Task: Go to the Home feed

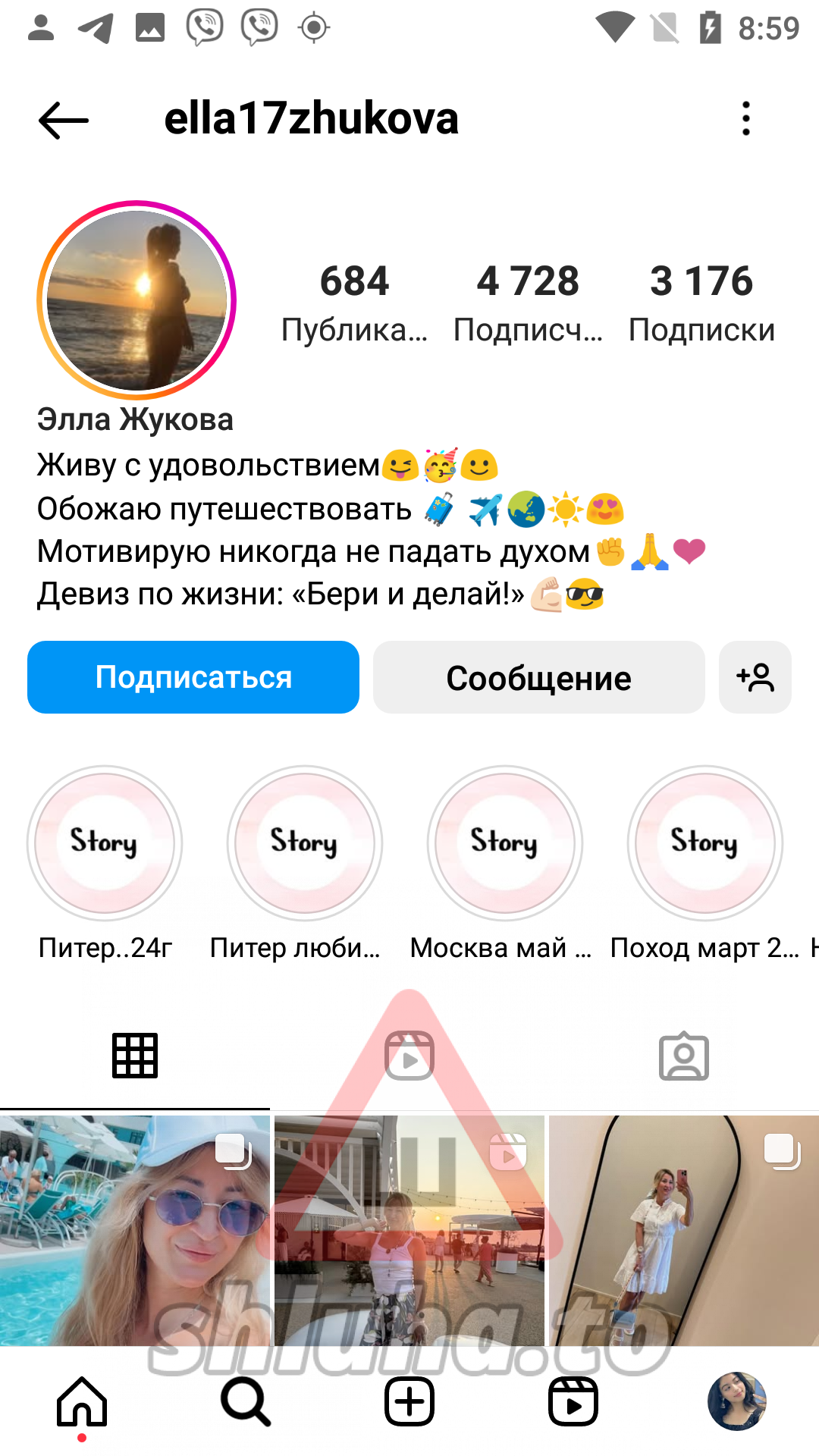Action: tap(82, 1401)
